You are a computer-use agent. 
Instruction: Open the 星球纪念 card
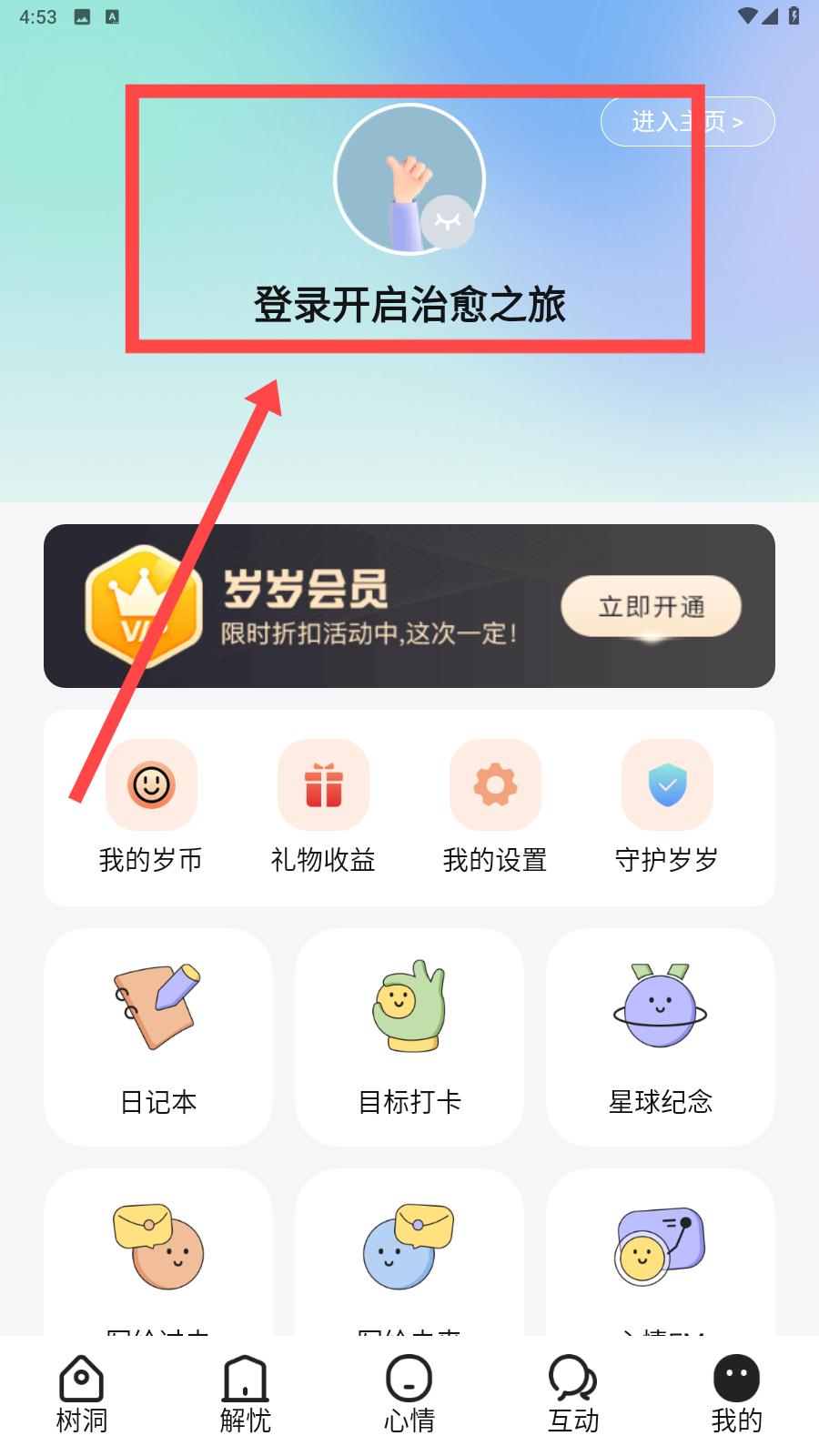[661, 1037]
